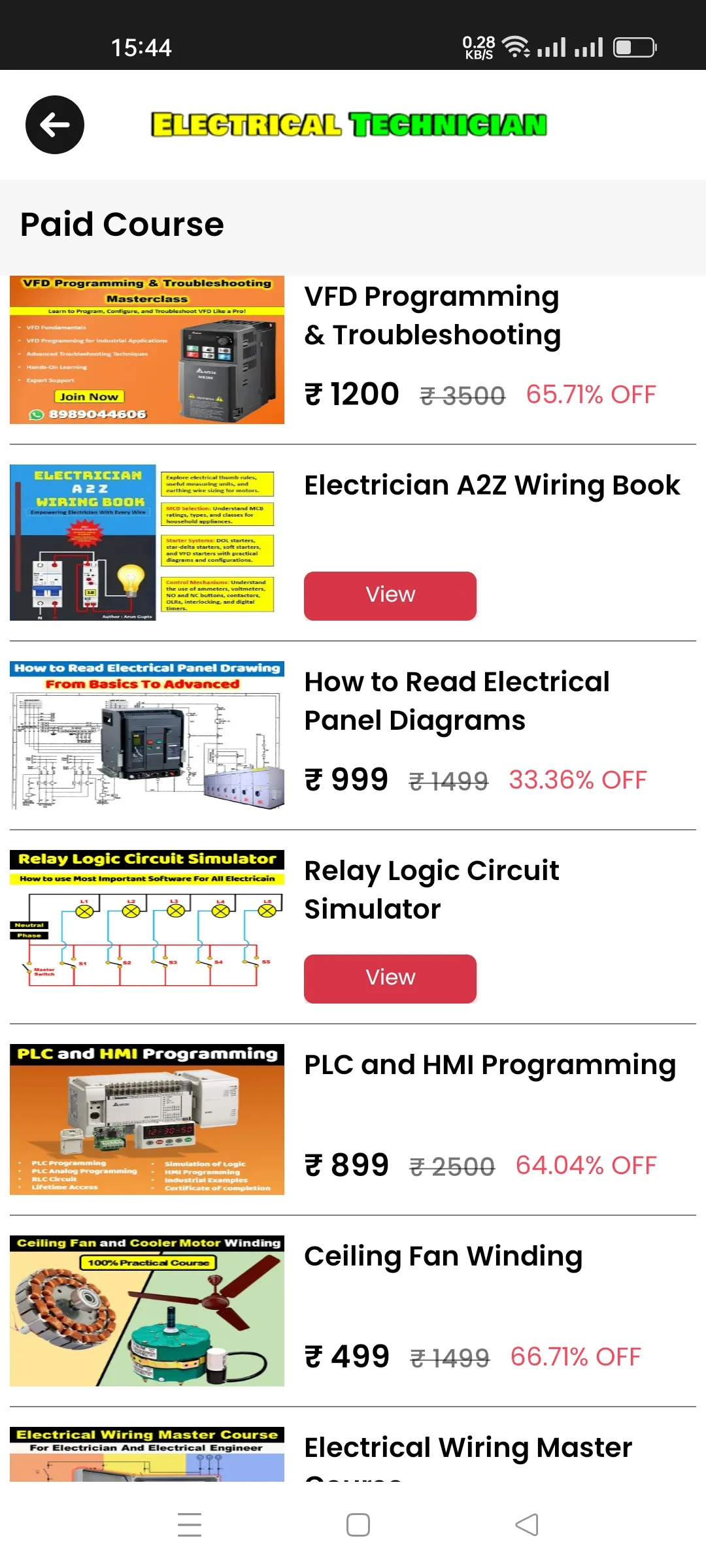Go back using the arrow button
The image size is (706, 1568).
coord(55,125)
